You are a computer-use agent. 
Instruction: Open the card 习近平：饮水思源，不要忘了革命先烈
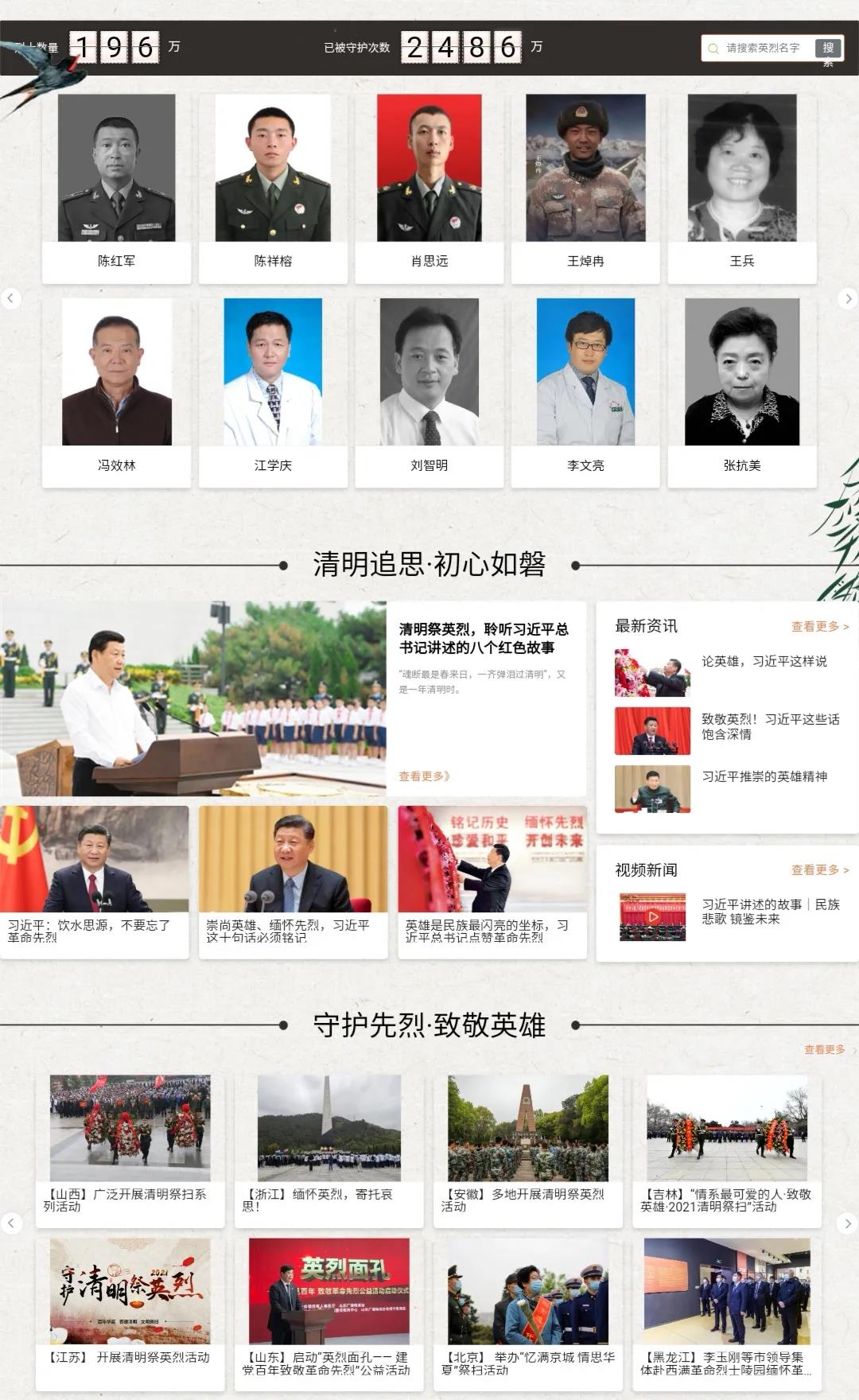click(95, 881)
